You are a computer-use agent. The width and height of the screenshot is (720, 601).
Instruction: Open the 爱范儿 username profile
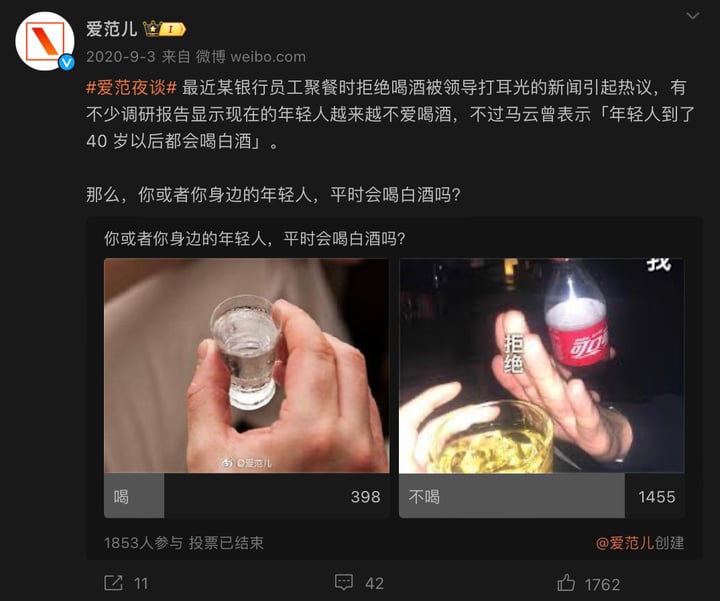pyautogui.click(x=111, y=29)
